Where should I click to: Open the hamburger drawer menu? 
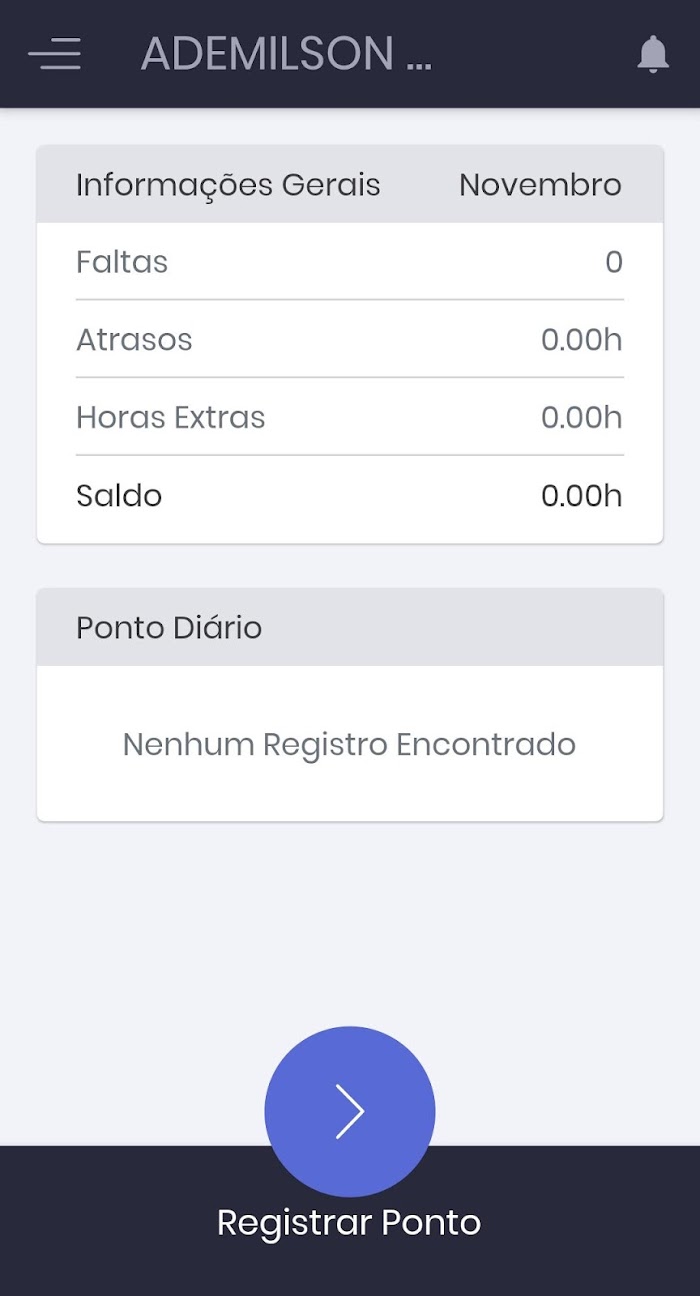coord(55,53)
